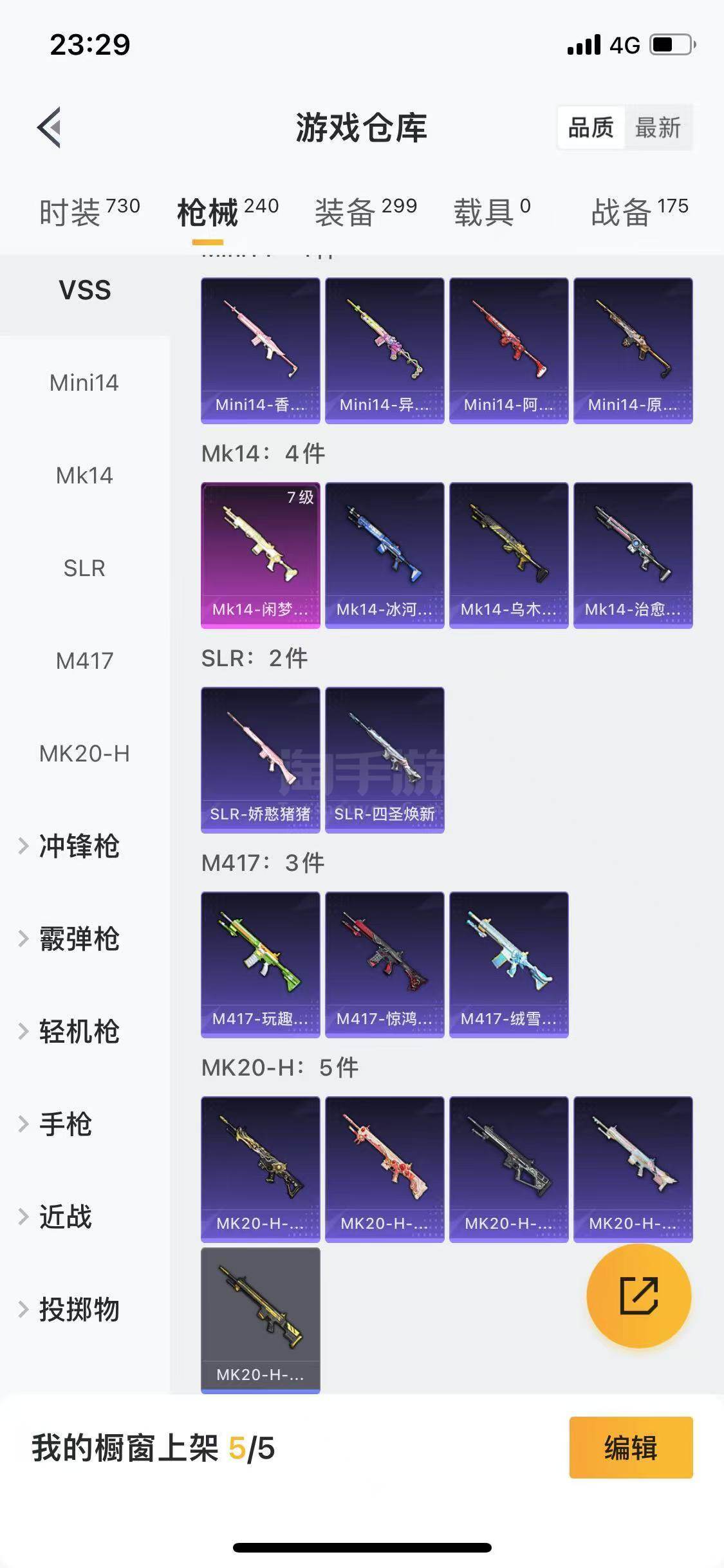This screenshot has height=1568, width=724.
Task: Expand the 投掷物 category
Action: (79, 1309)
